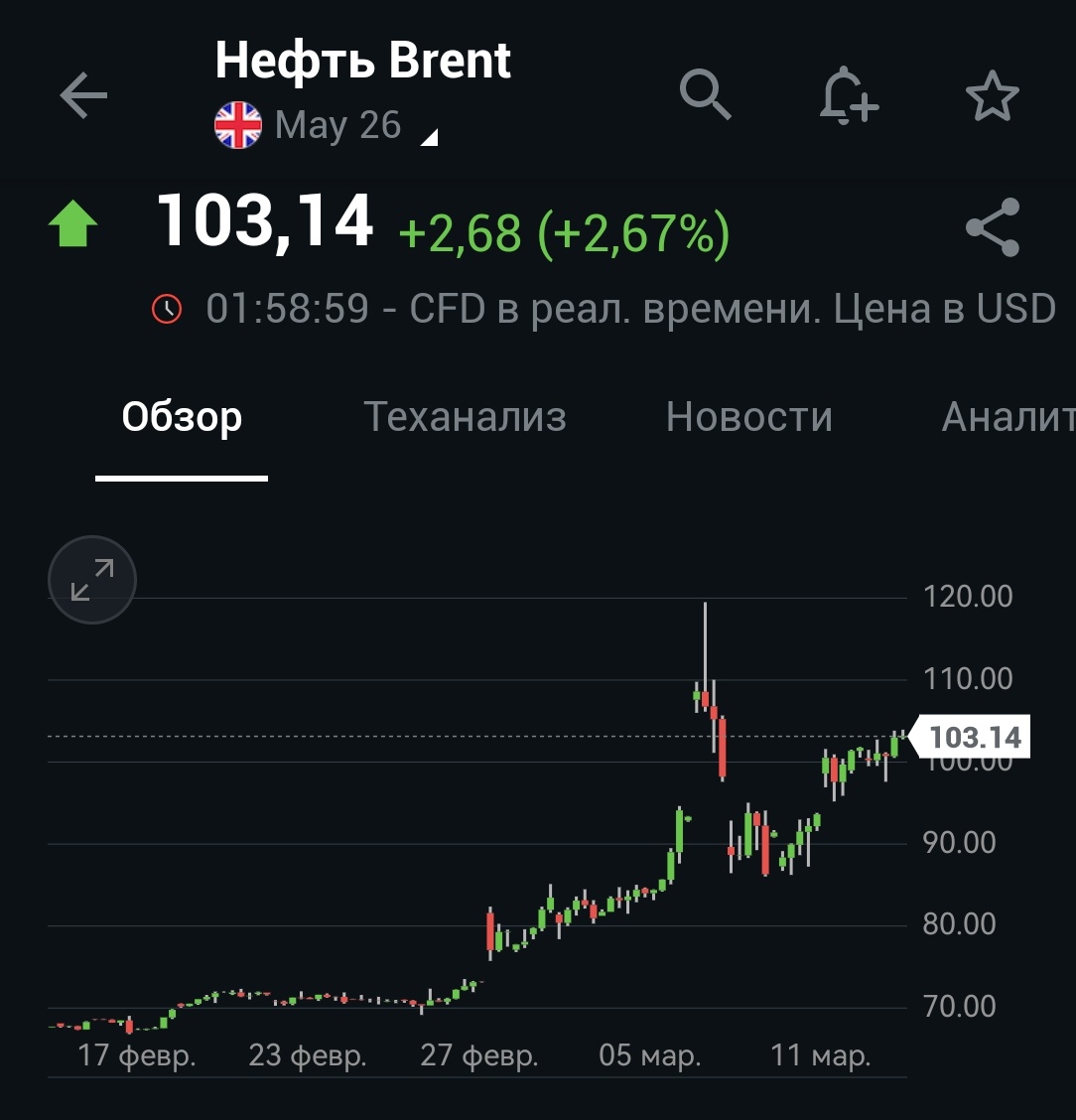Open the Новости tab
Viewport: 1076px width, 1120px height.
pyautogui.click(x=750, y=417)
